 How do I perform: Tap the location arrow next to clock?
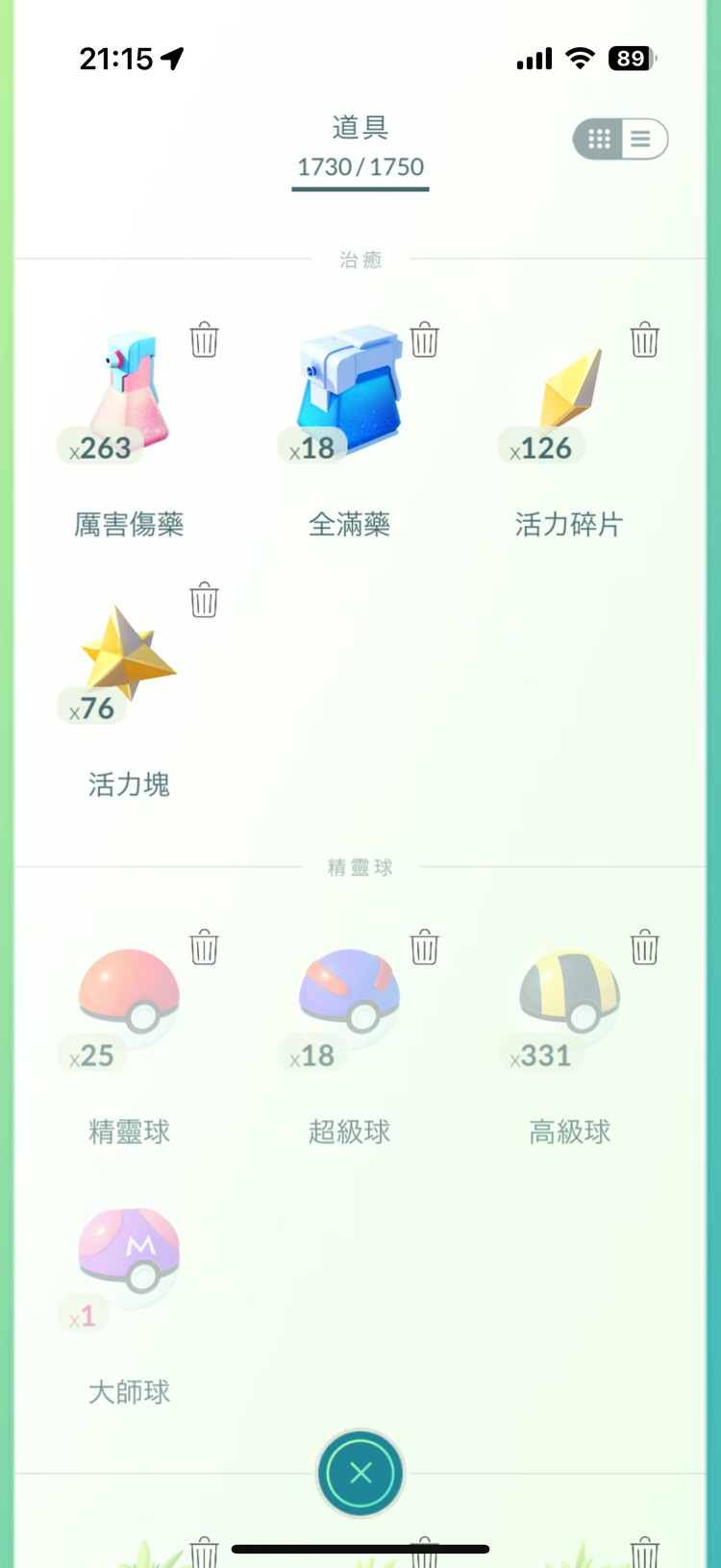173,57
